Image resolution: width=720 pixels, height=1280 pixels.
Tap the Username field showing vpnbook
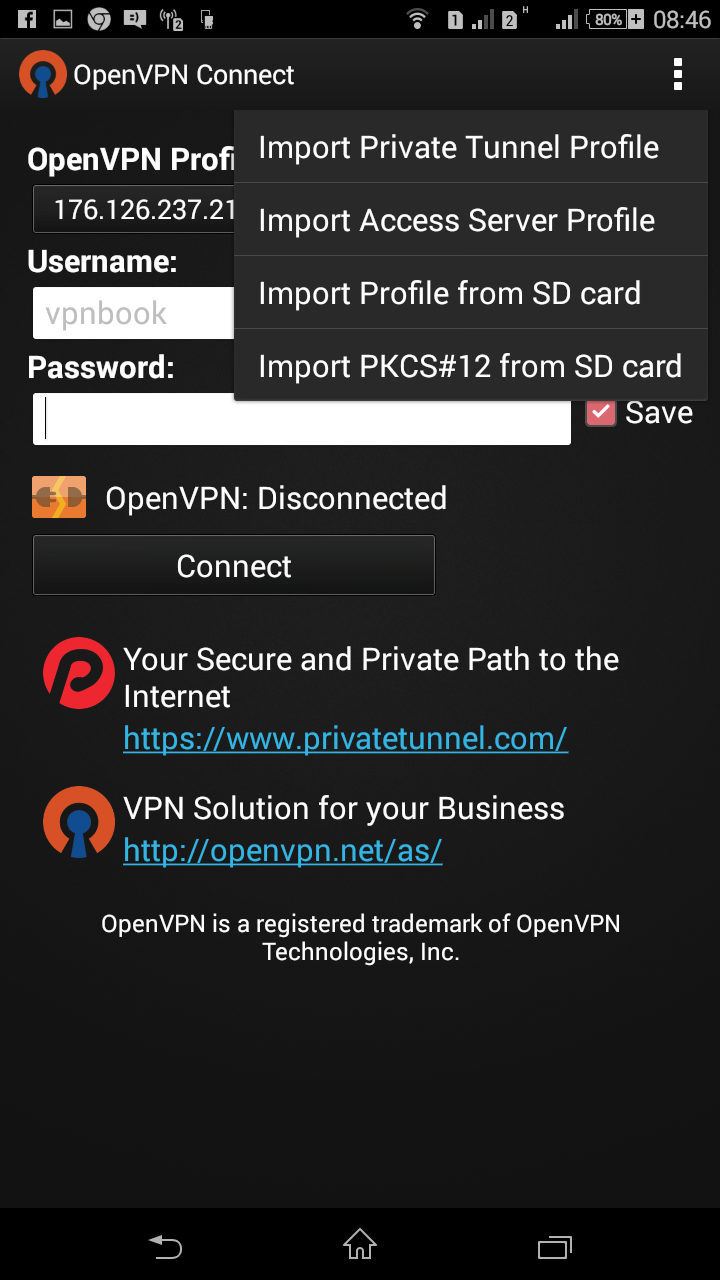[x=134, y=313]
